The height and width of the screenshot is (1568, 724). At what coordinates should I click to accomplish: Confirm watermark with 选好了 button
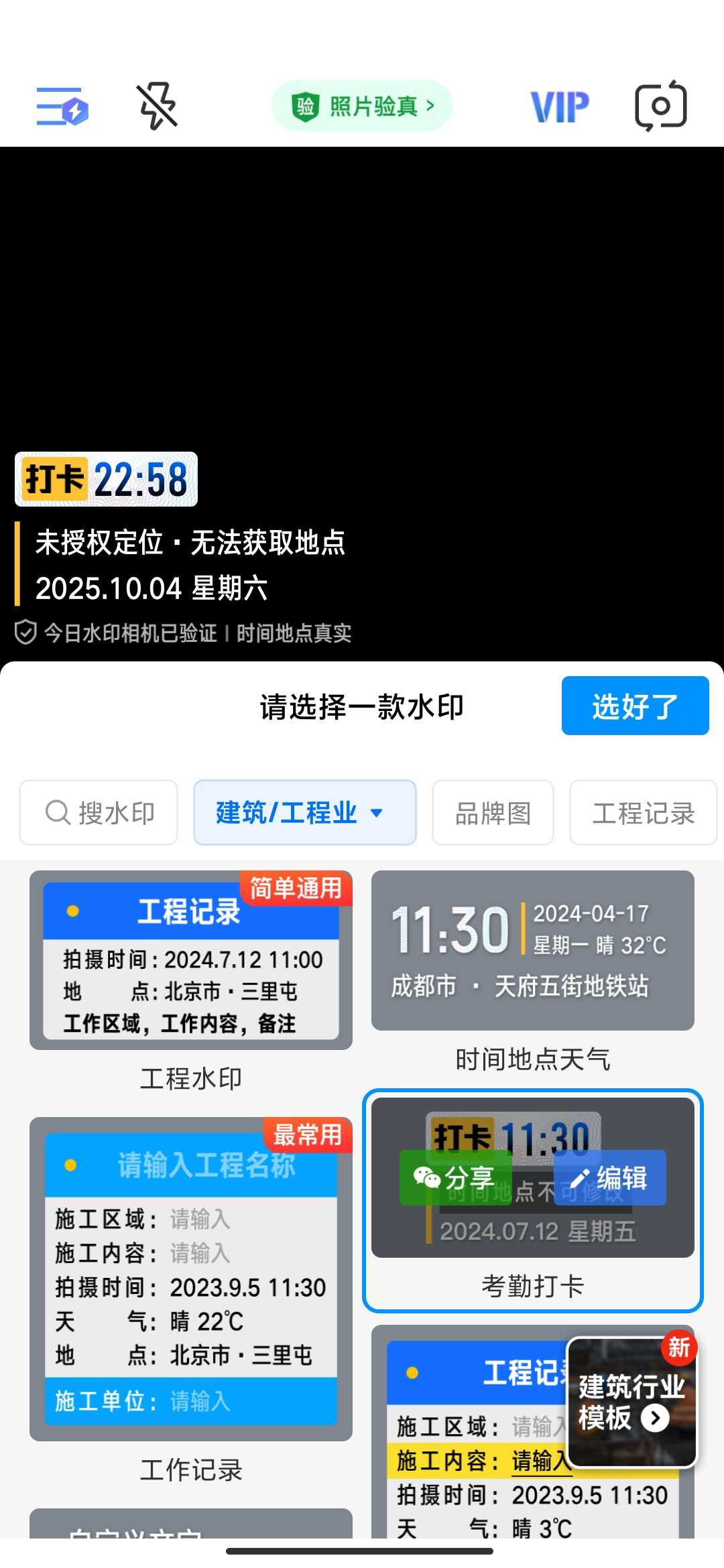(635, 706)
